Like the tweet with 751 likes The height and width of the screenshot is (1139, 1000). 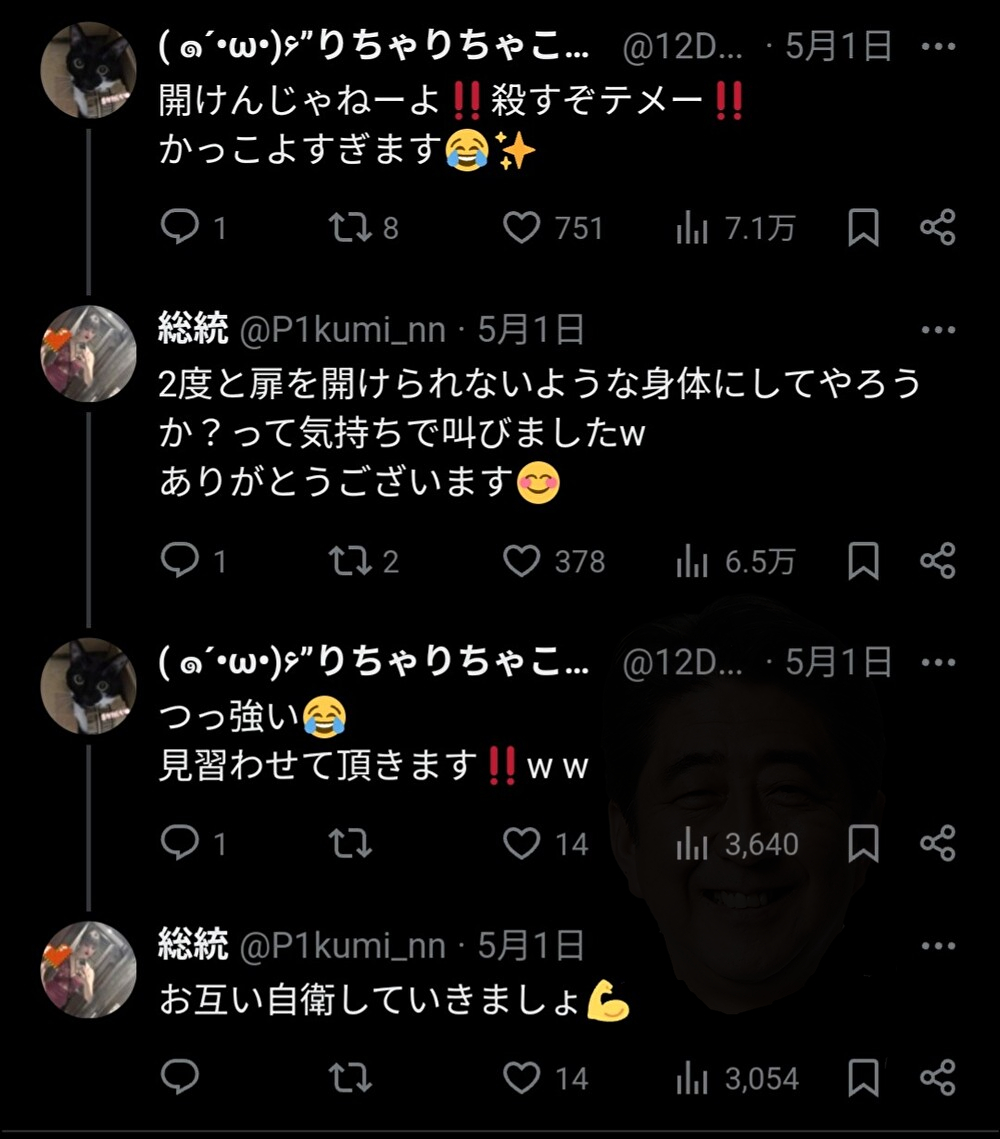pos(521,229)
